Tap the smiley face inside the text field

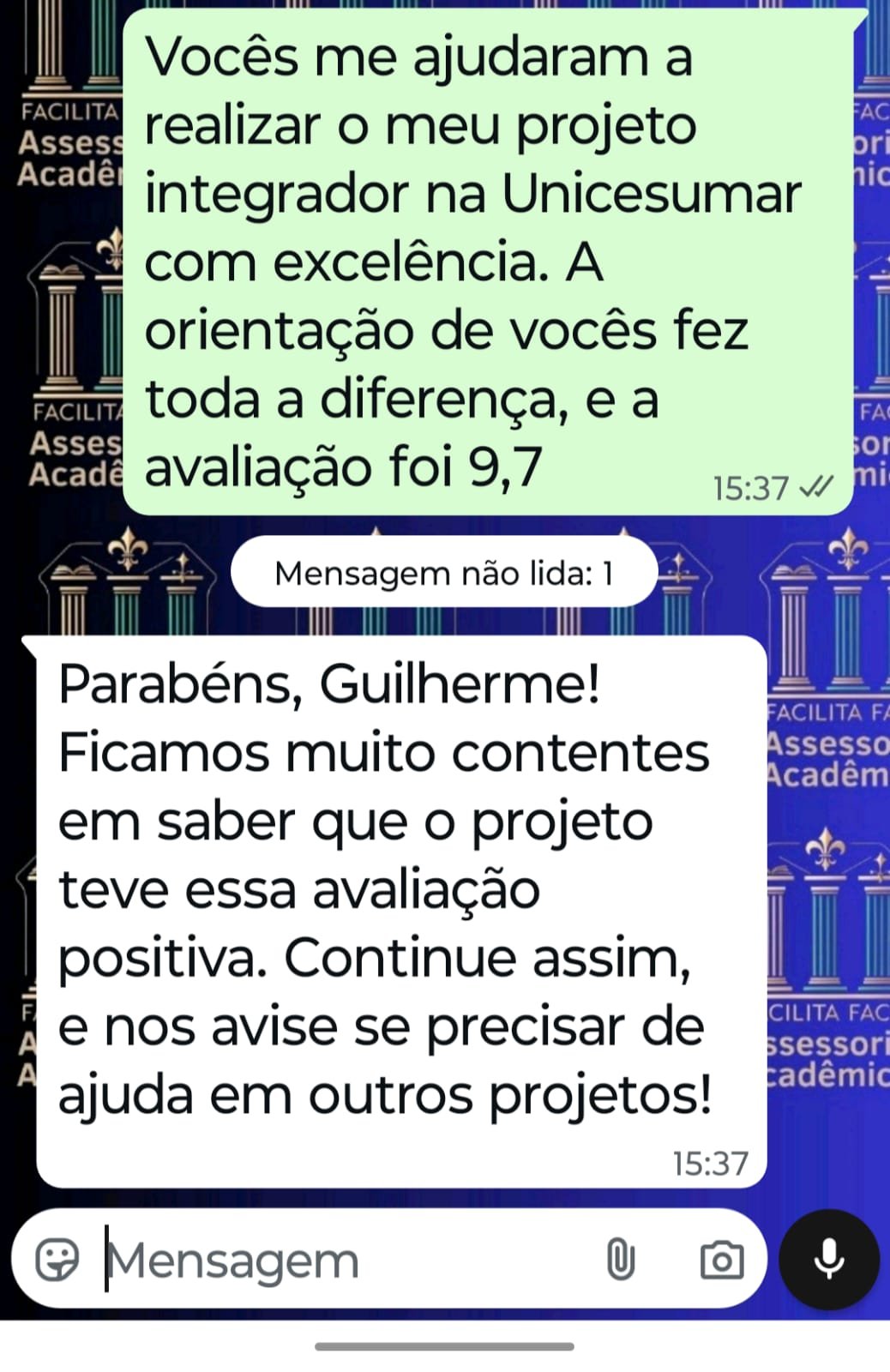(x=58, y=1259)
